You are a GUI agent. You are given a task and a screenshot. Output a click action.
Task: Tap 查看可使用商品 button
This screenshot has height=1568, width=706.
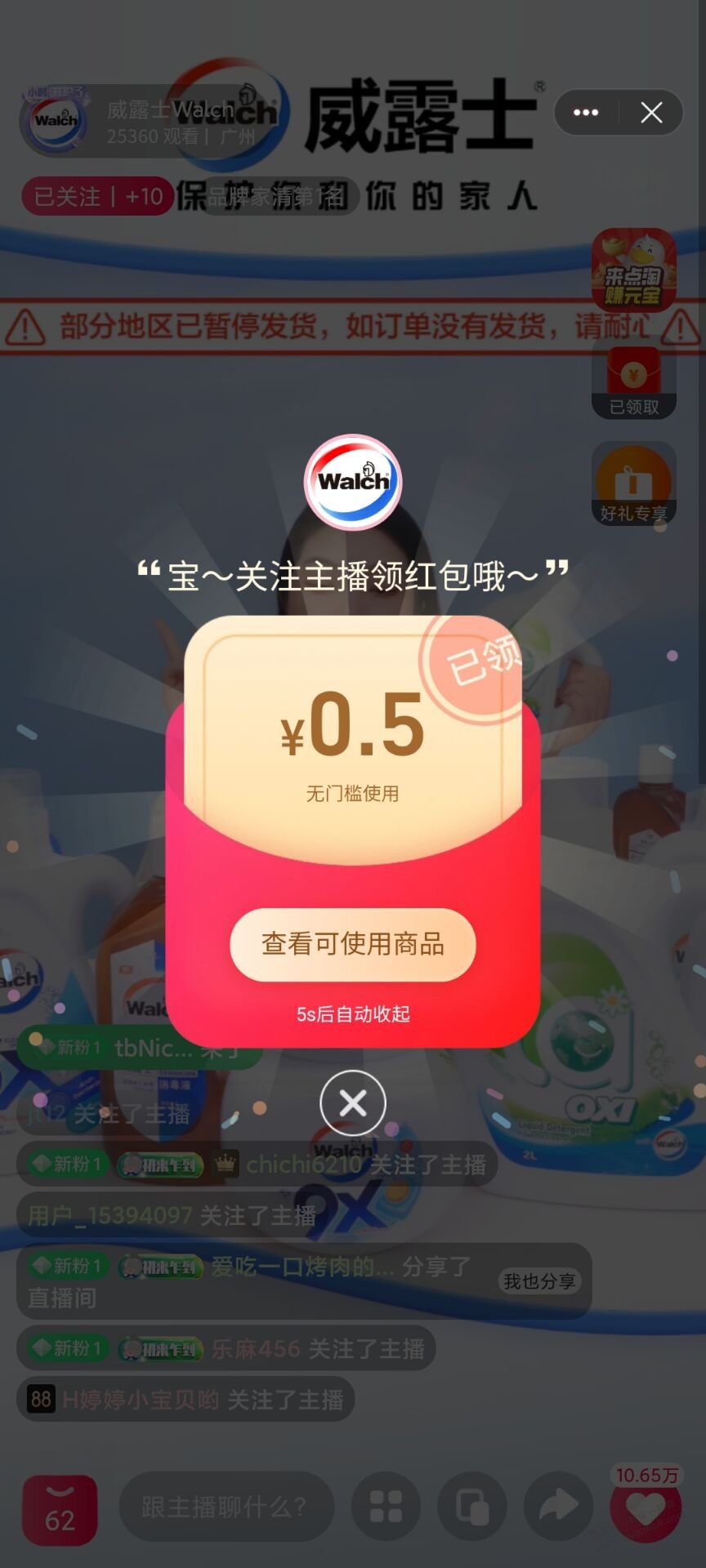coord(352,944)
